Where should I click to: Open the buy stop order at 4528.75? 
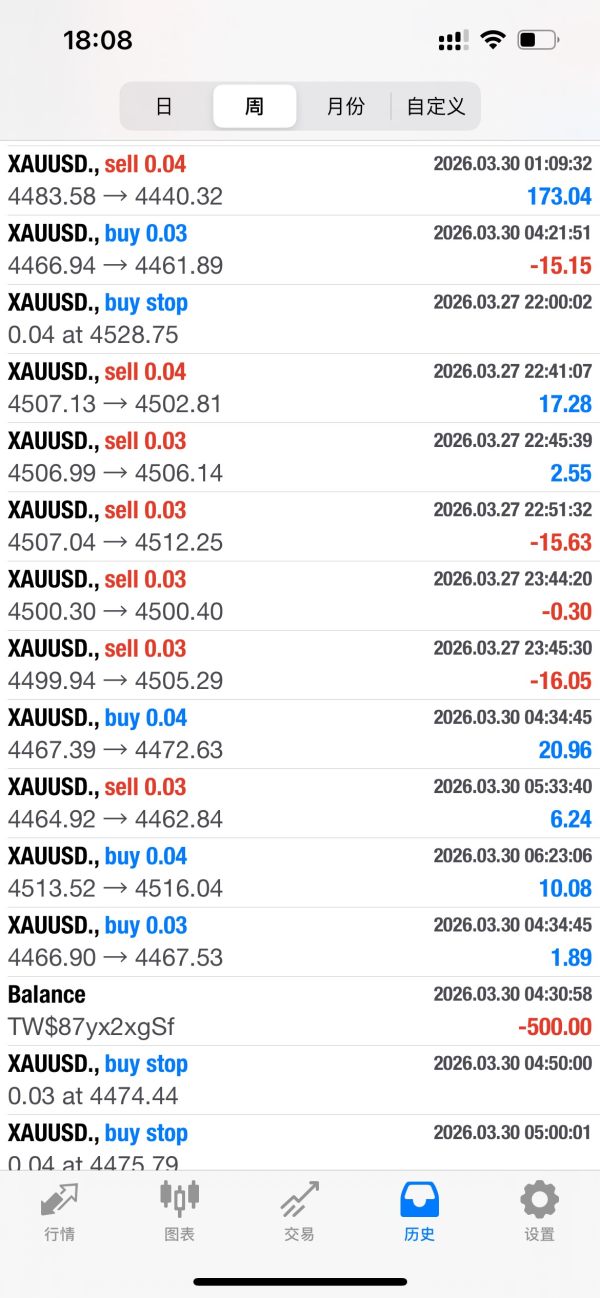[300, 319]
